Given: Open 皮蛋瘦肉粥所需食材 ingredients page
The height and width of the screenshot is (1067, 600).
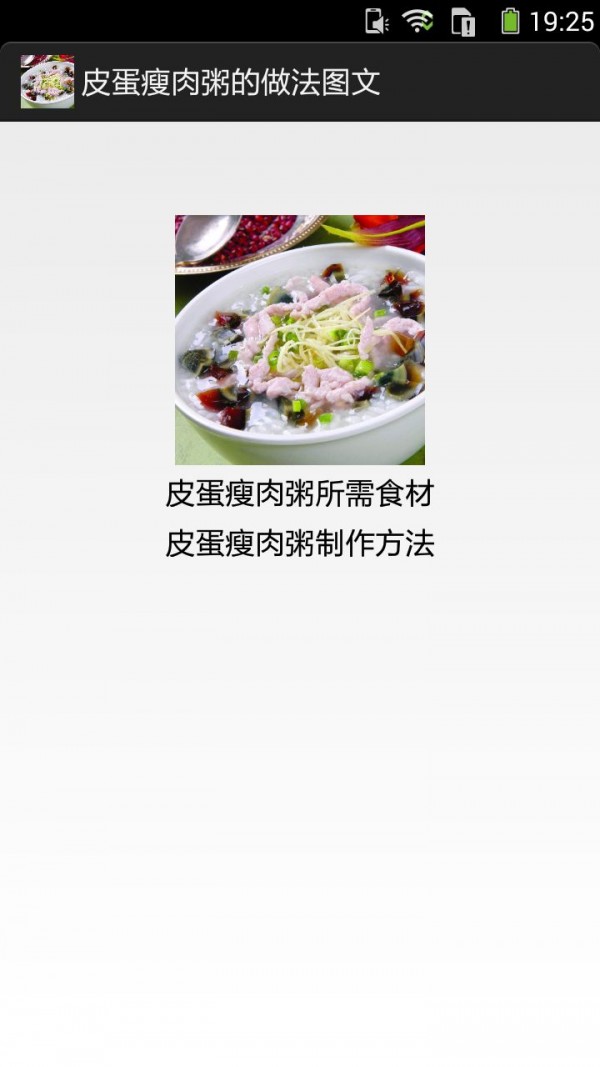Looking at the screenshot, I should pyautogui.click(x=300, y=493).
